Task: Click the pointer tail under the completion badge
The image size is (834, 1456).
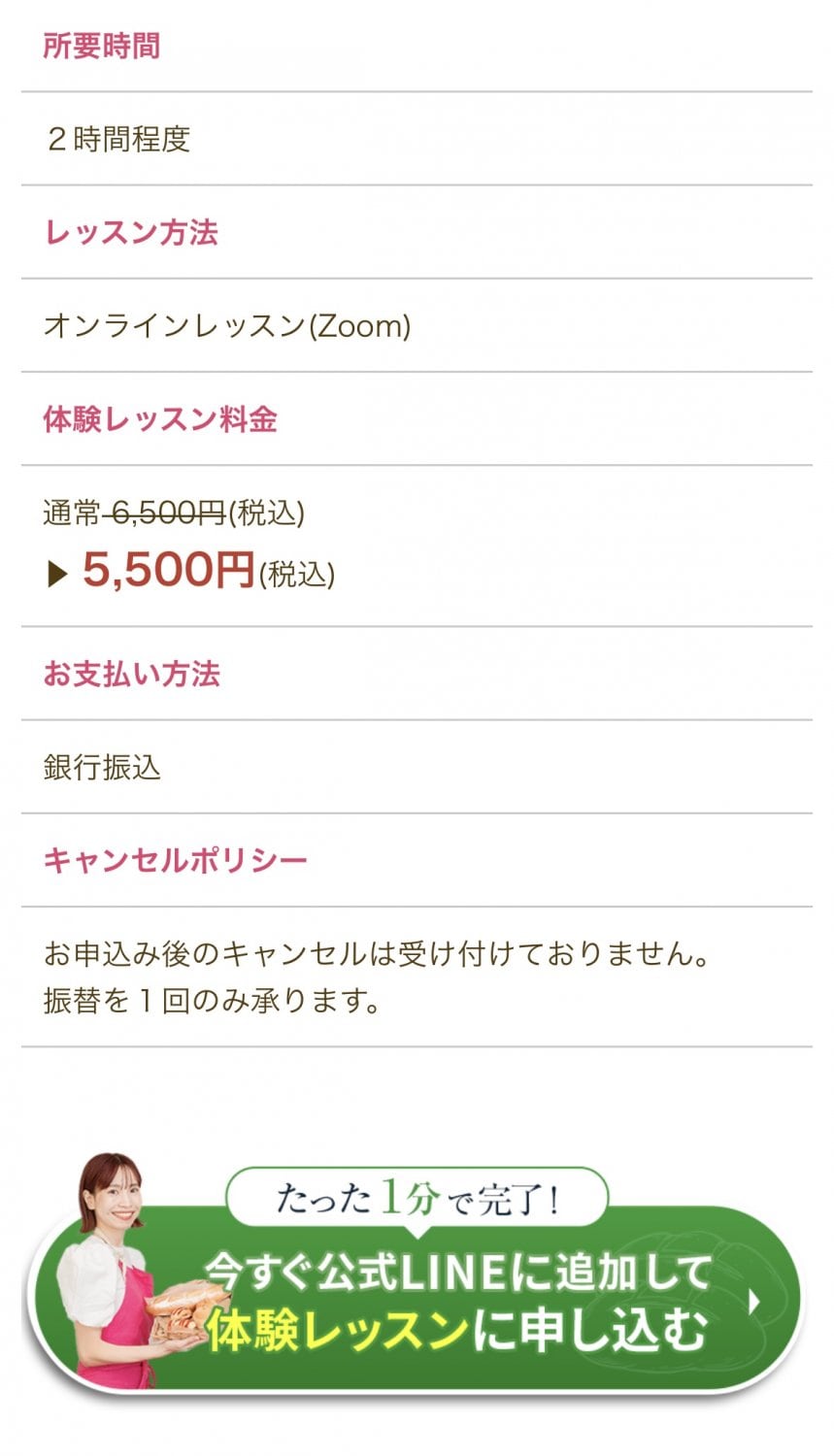Action: pos(417,1231)
